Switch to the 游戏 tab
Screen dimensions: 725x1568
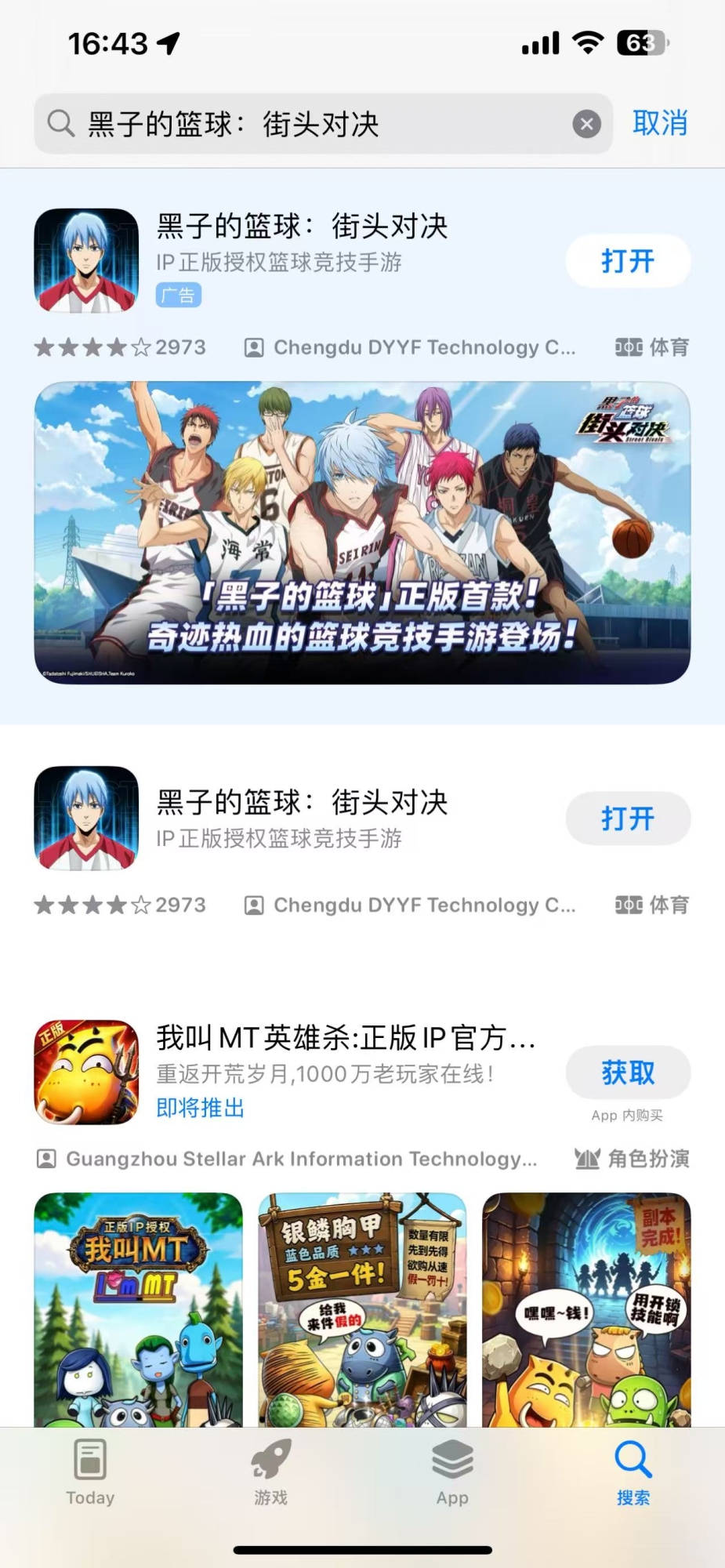(x=271, y=1474)
